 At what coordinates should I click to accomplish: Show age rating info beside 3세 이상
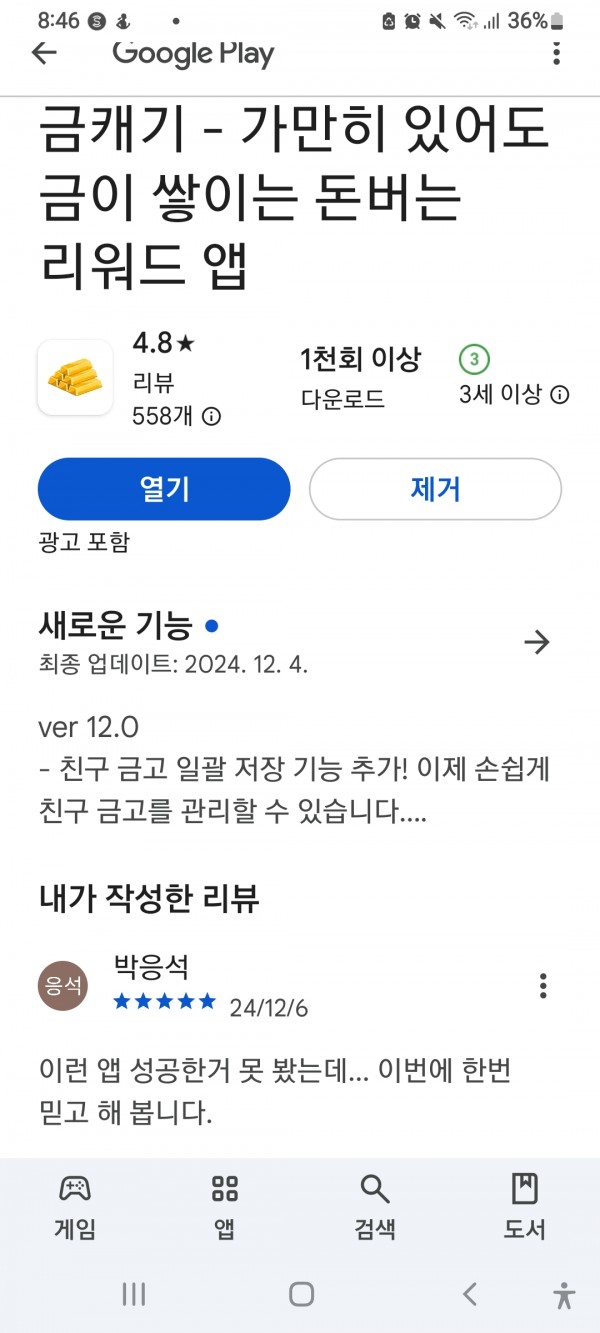[x=561, y=394]
